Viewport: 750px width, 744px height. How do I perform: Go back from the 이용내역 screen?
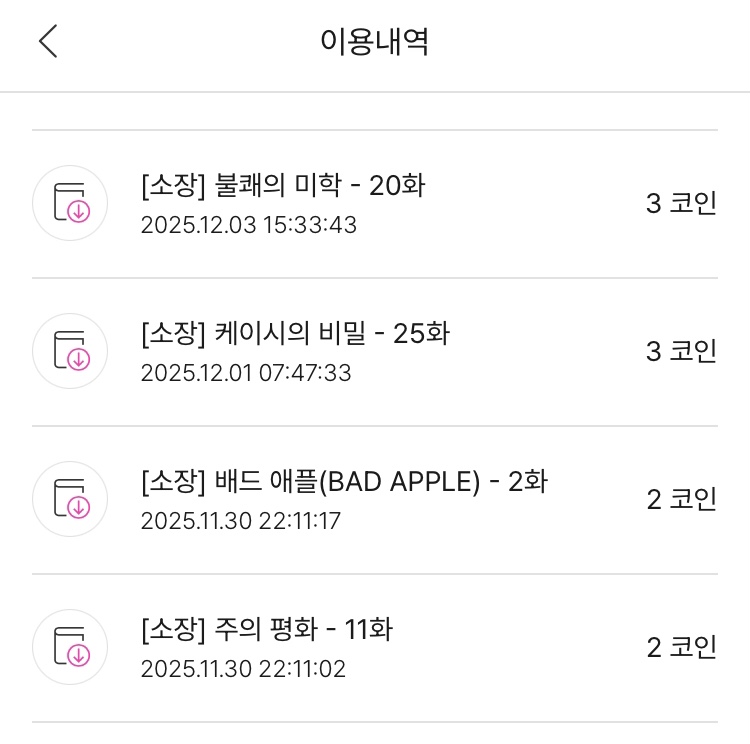48,42
